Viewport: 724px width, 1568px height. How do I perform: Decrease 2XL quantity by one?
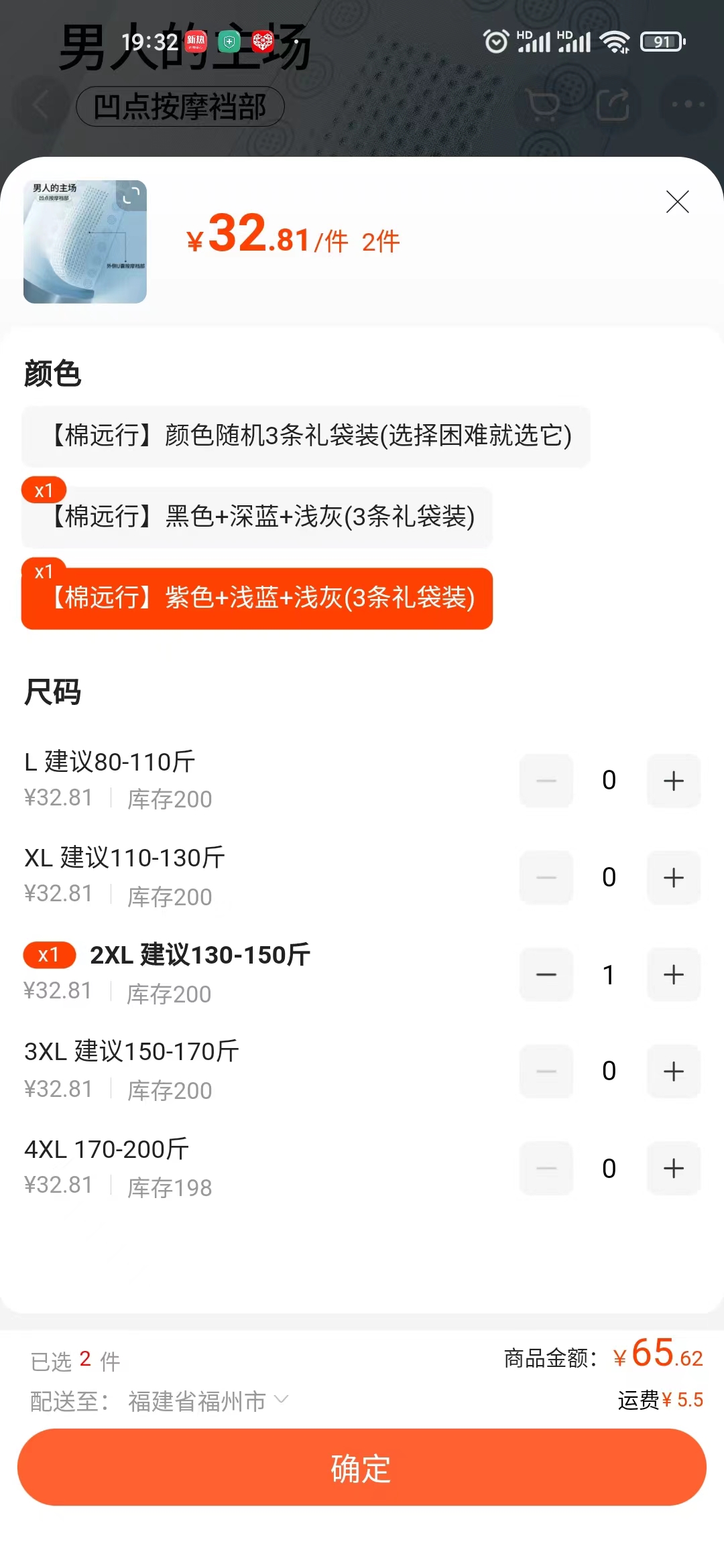tap(546, 975)
